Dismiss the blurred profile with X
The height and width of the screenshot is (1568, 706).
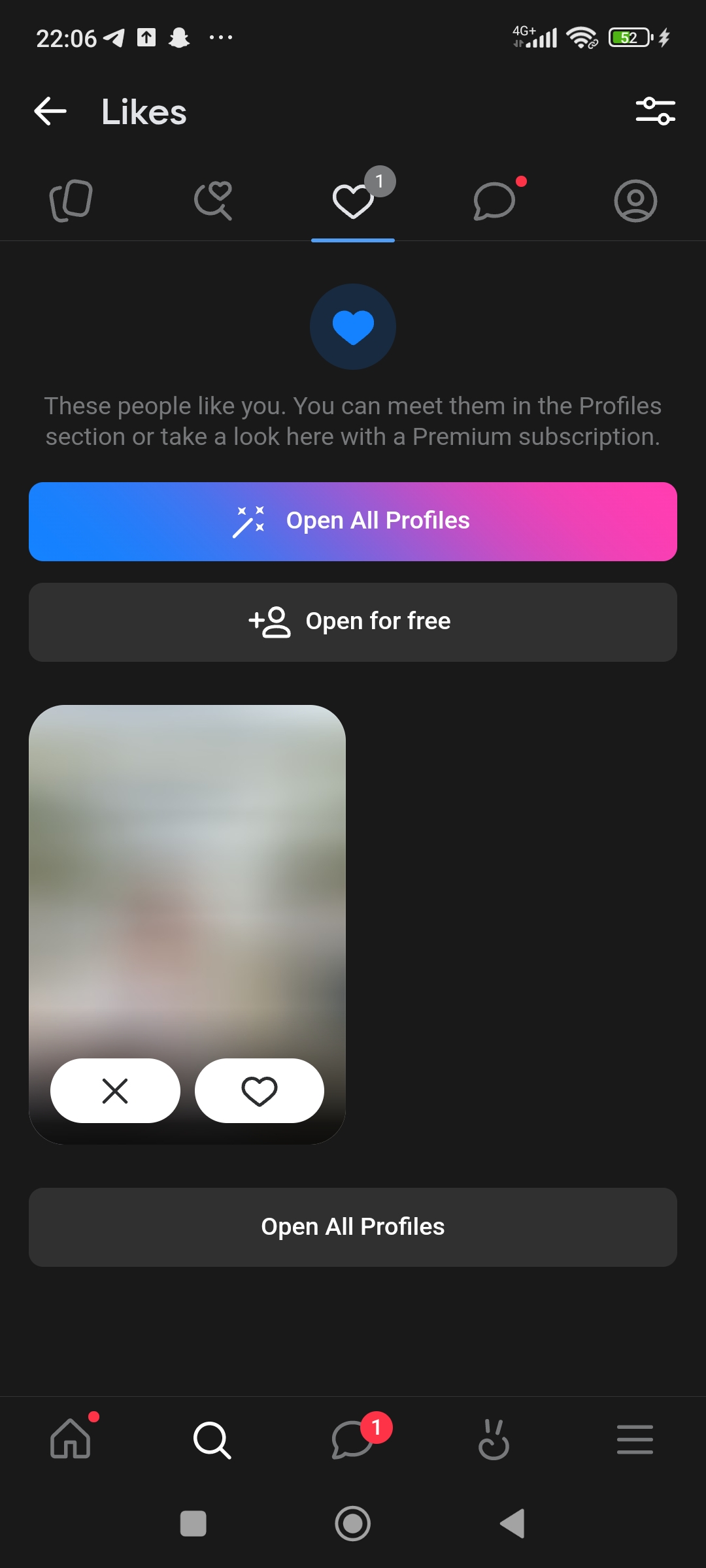pyautogui.click(x=115, y=1090)
